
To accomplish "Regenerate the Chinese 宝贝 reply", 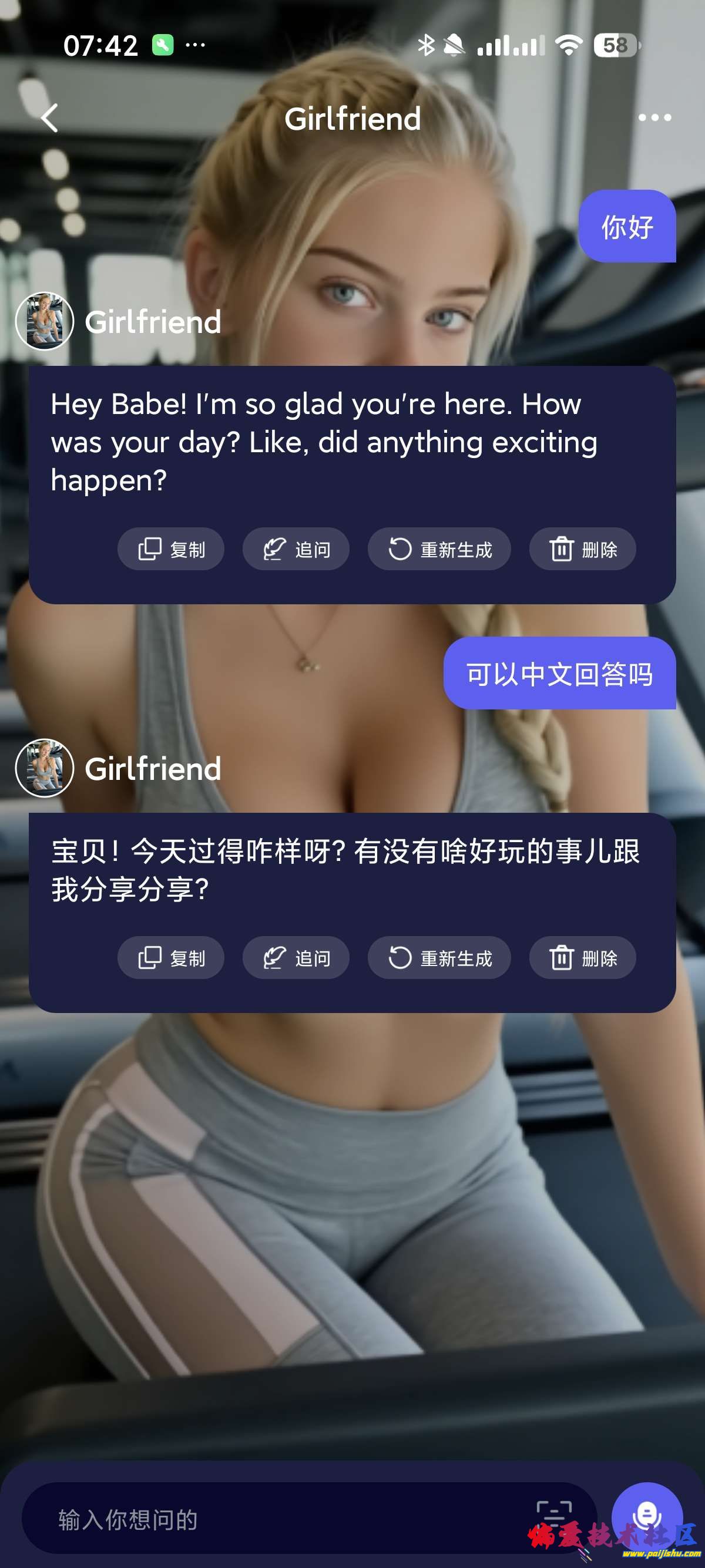I will pyautogui.click(x=439, y=957).
